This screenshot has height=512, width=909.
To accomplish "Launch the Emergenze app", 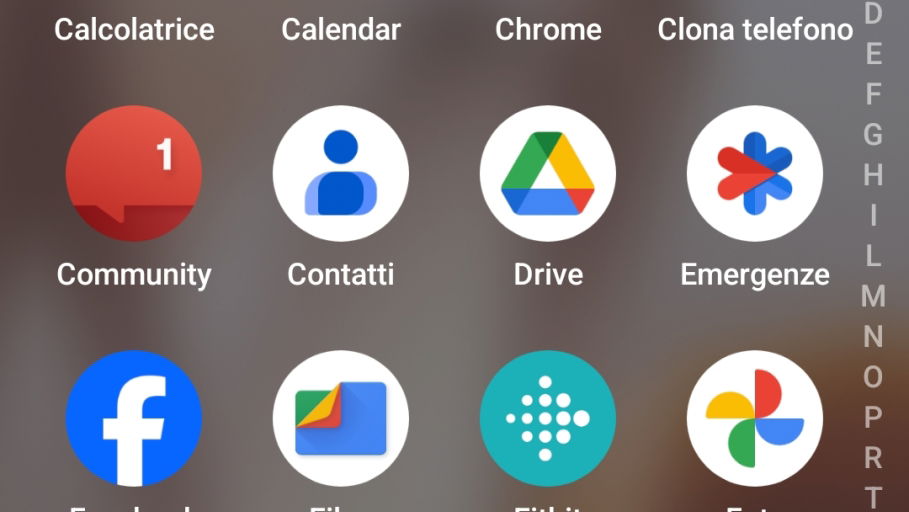I will [755, 173].
